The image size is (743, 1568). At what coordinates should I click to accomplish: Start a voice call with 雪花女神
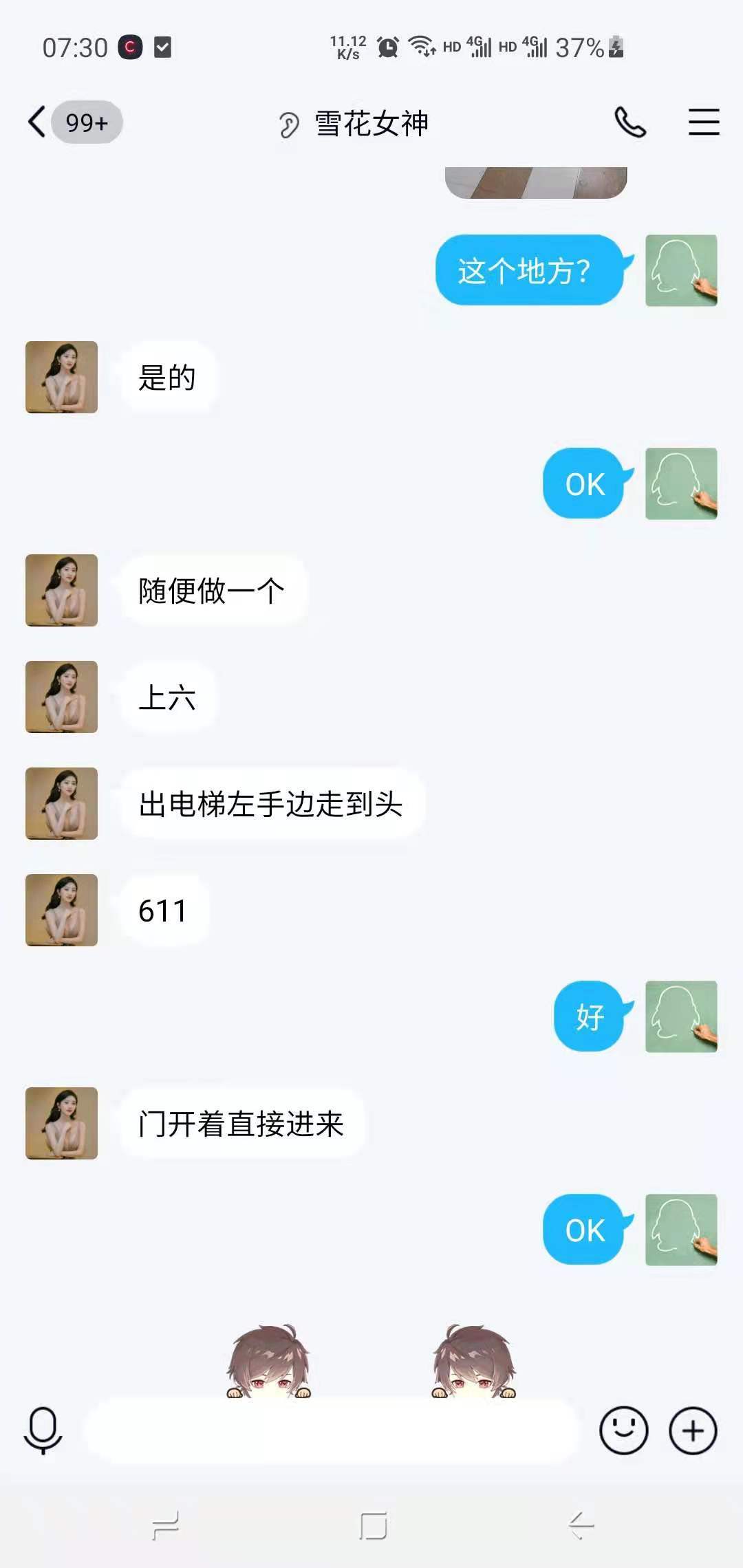click(x=630, y=122)
